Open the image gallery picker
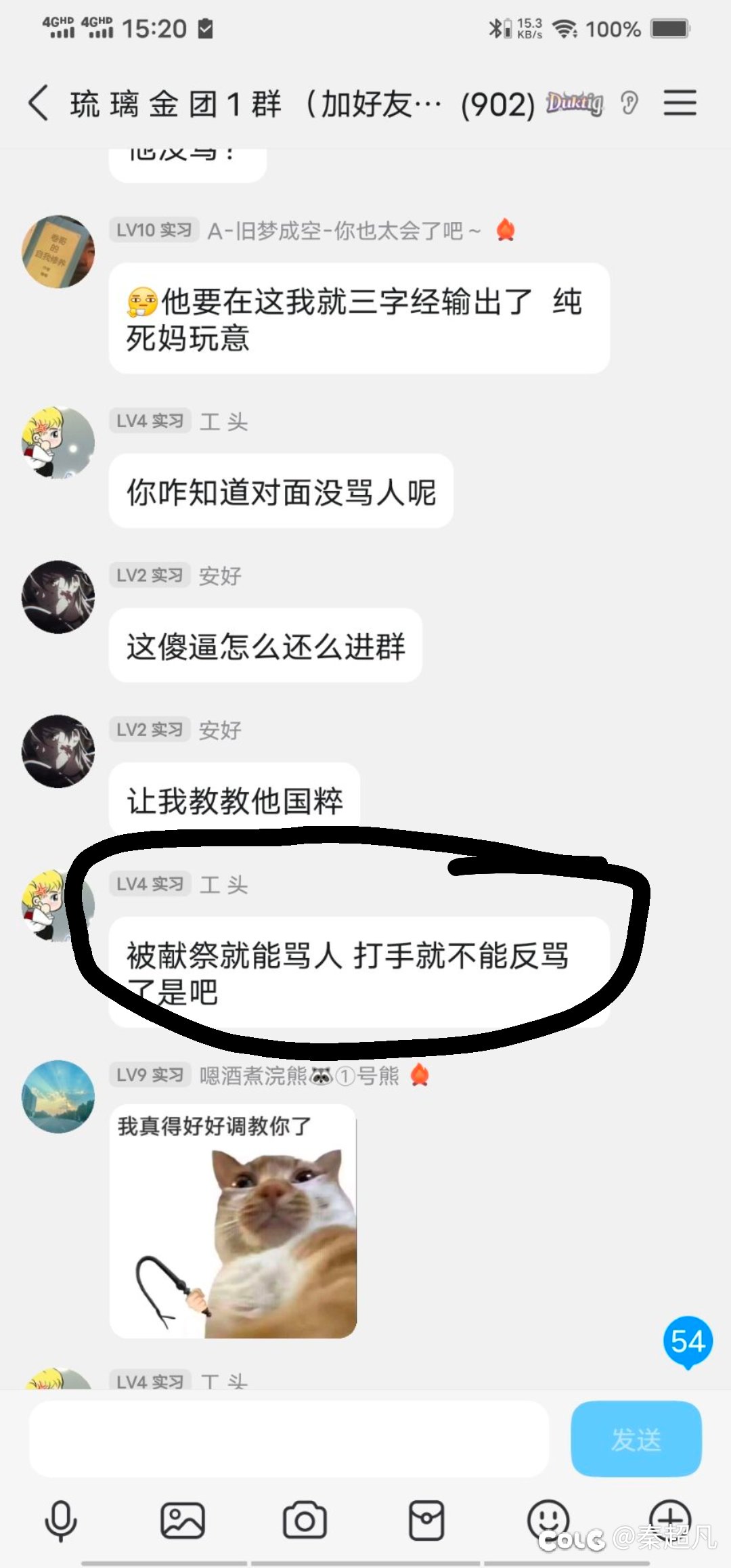This screenshot has width=731, height=1568. (x=182, y=1521)
